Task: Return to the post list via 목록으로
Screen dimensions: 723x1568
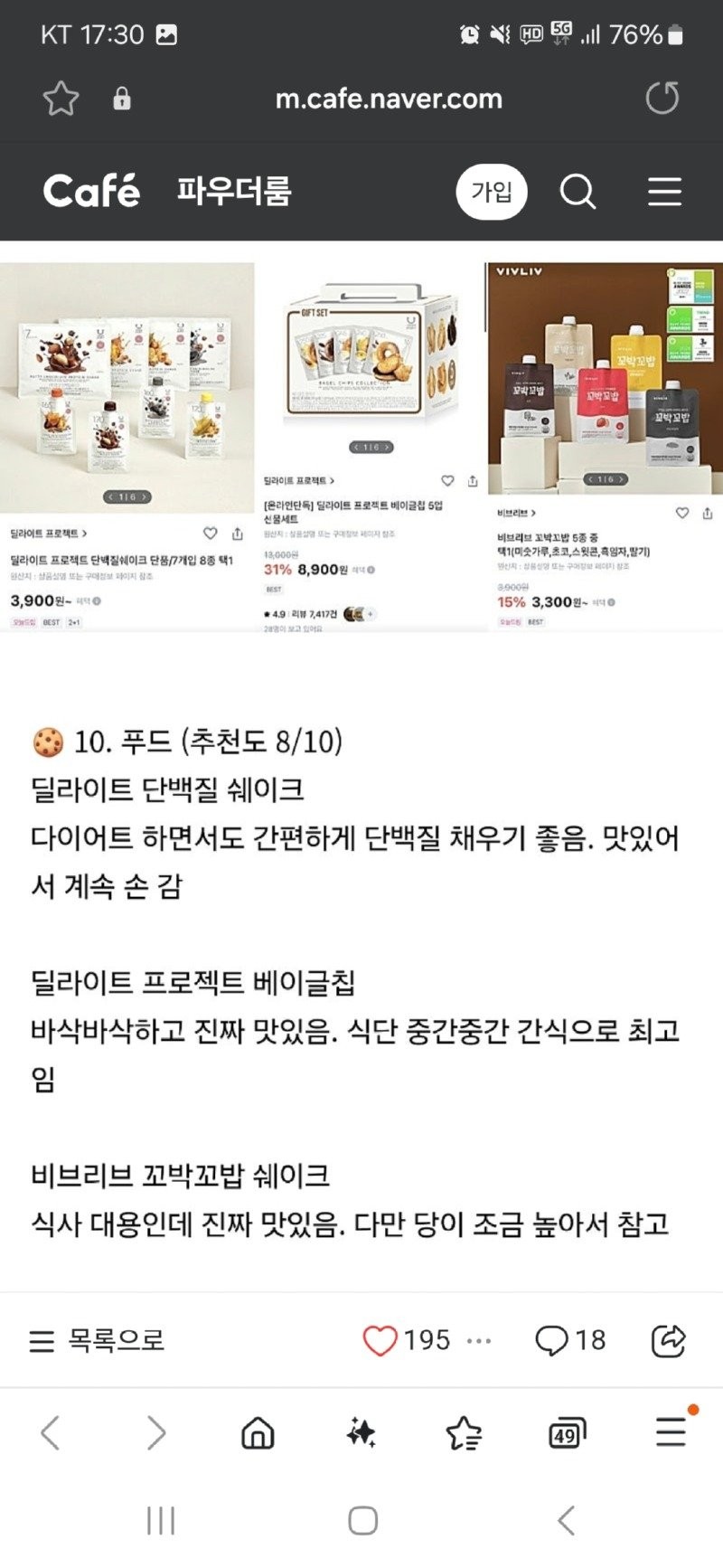Action: (98, 1340)
